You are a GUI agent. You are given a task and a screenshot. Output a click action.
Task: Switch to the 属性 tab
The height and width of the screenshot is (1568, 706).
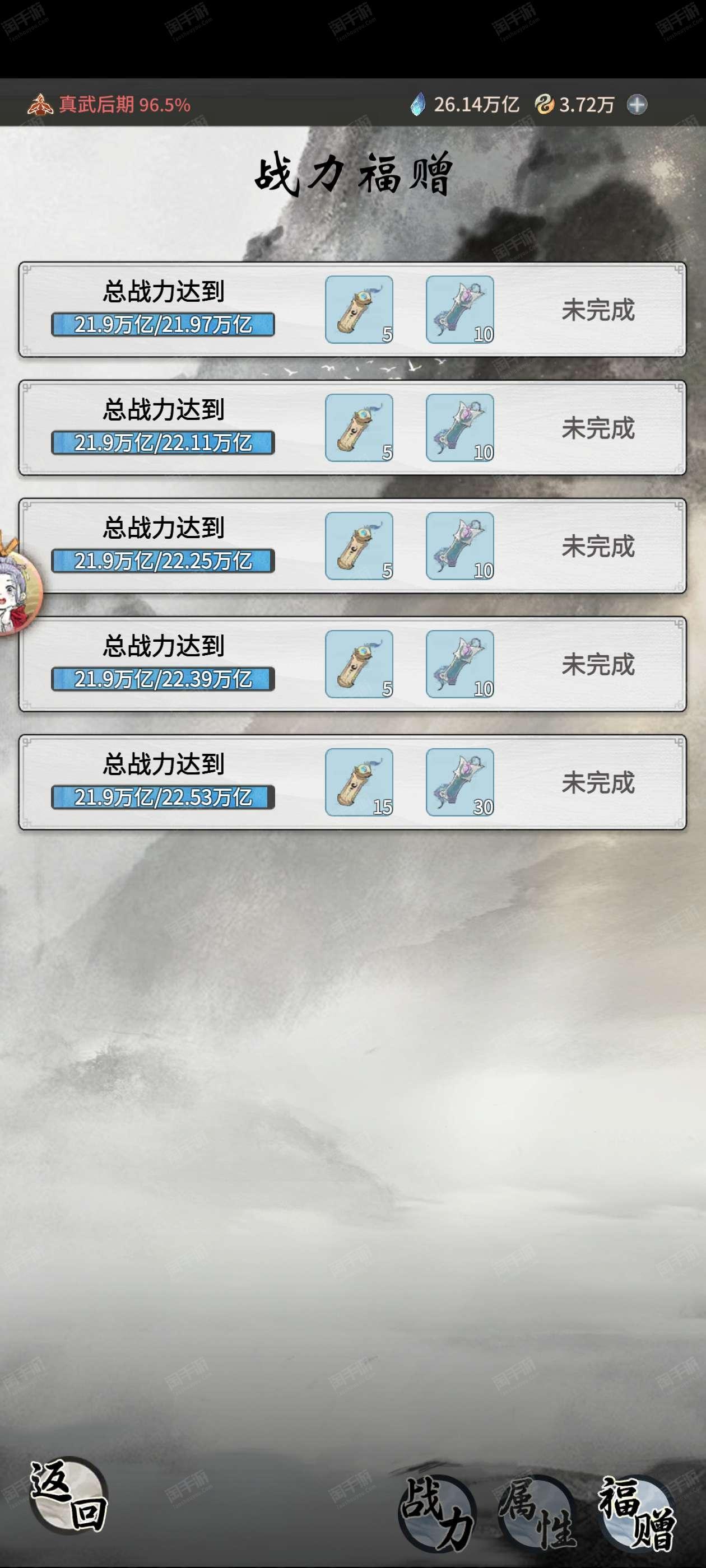(x=537, y=1513)
